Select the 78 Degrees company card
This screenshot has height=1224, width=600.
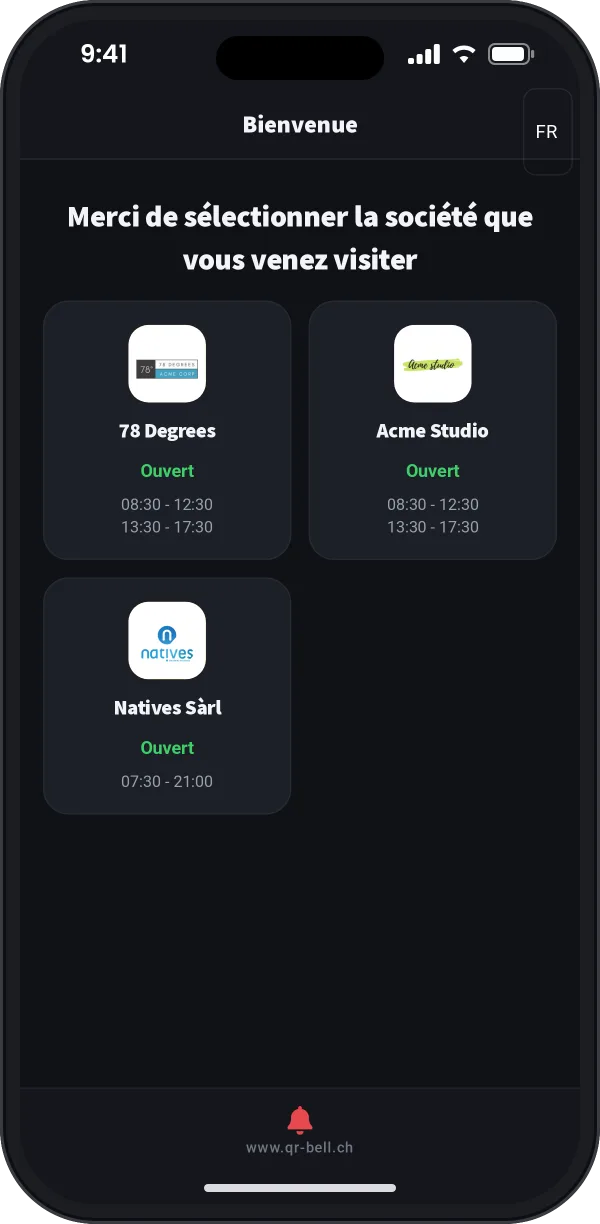[x=167, y=430]
